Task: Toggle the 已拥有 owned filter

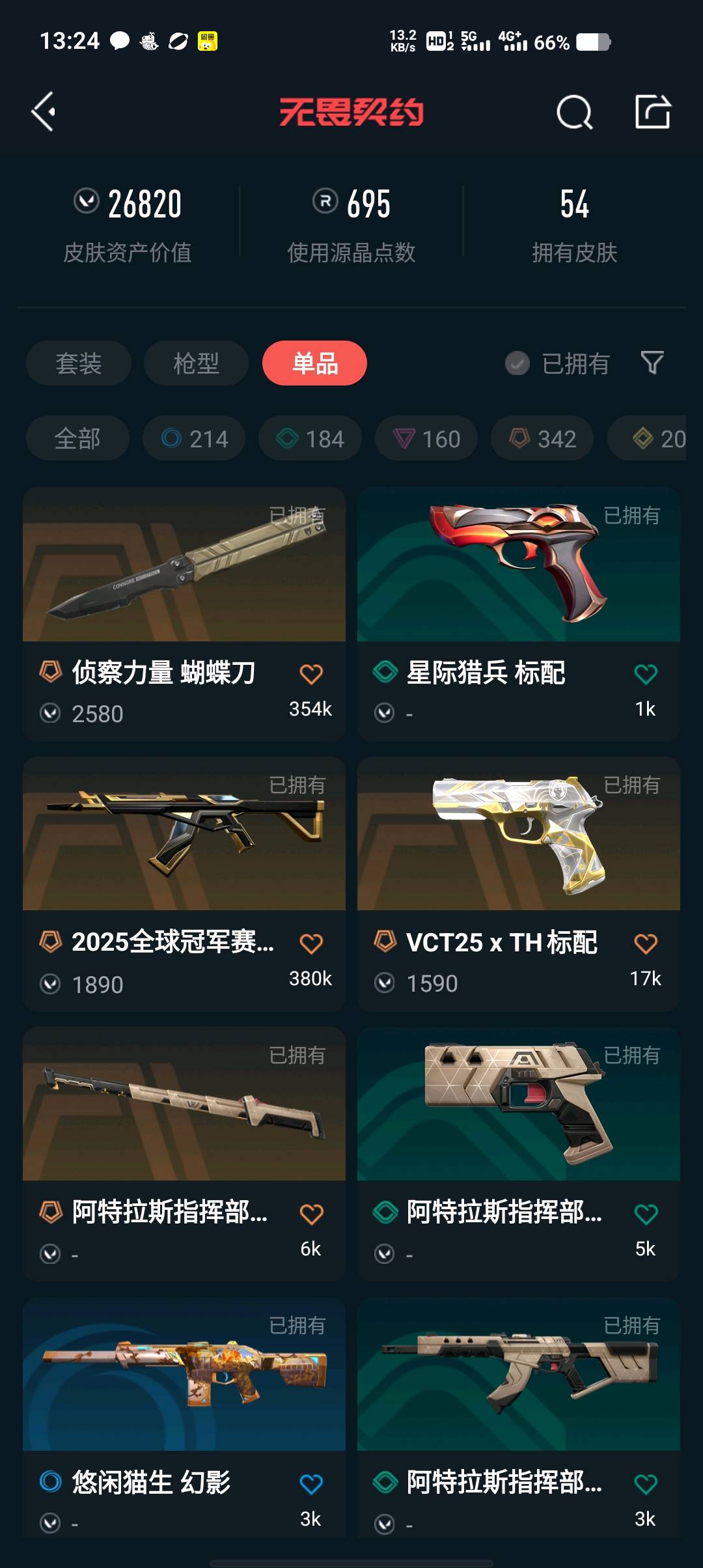Action: point(557,363)
